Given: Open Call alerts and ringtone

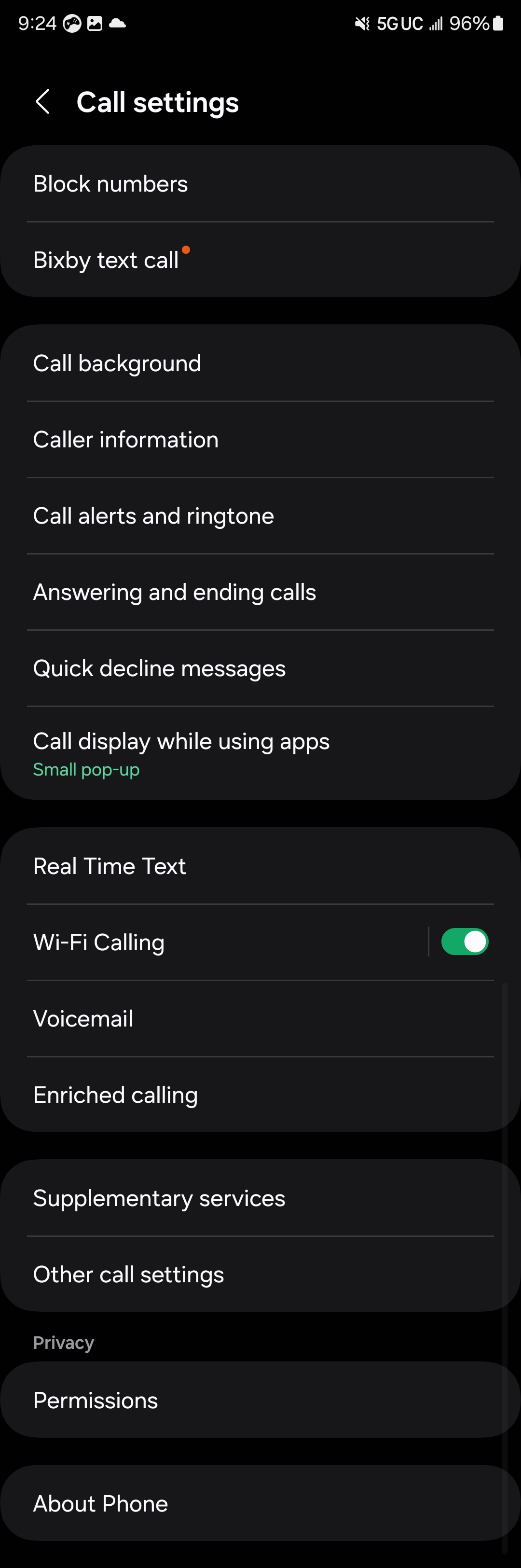Looking at the screenshot, I should pyautogui.click(x=260, y=515).
